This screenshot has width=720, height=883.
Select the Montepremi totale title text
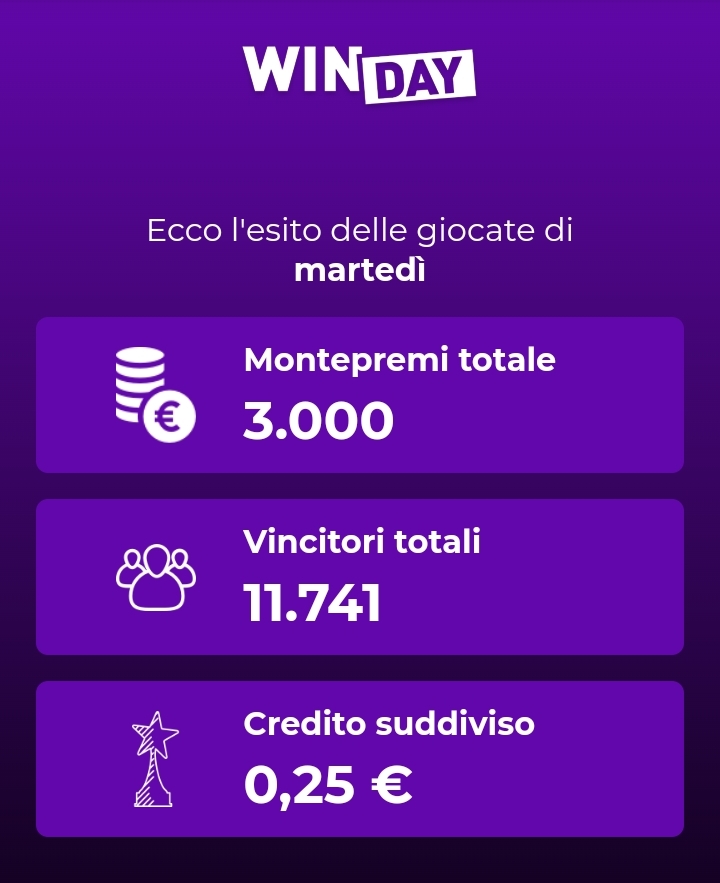pos(399,360)
